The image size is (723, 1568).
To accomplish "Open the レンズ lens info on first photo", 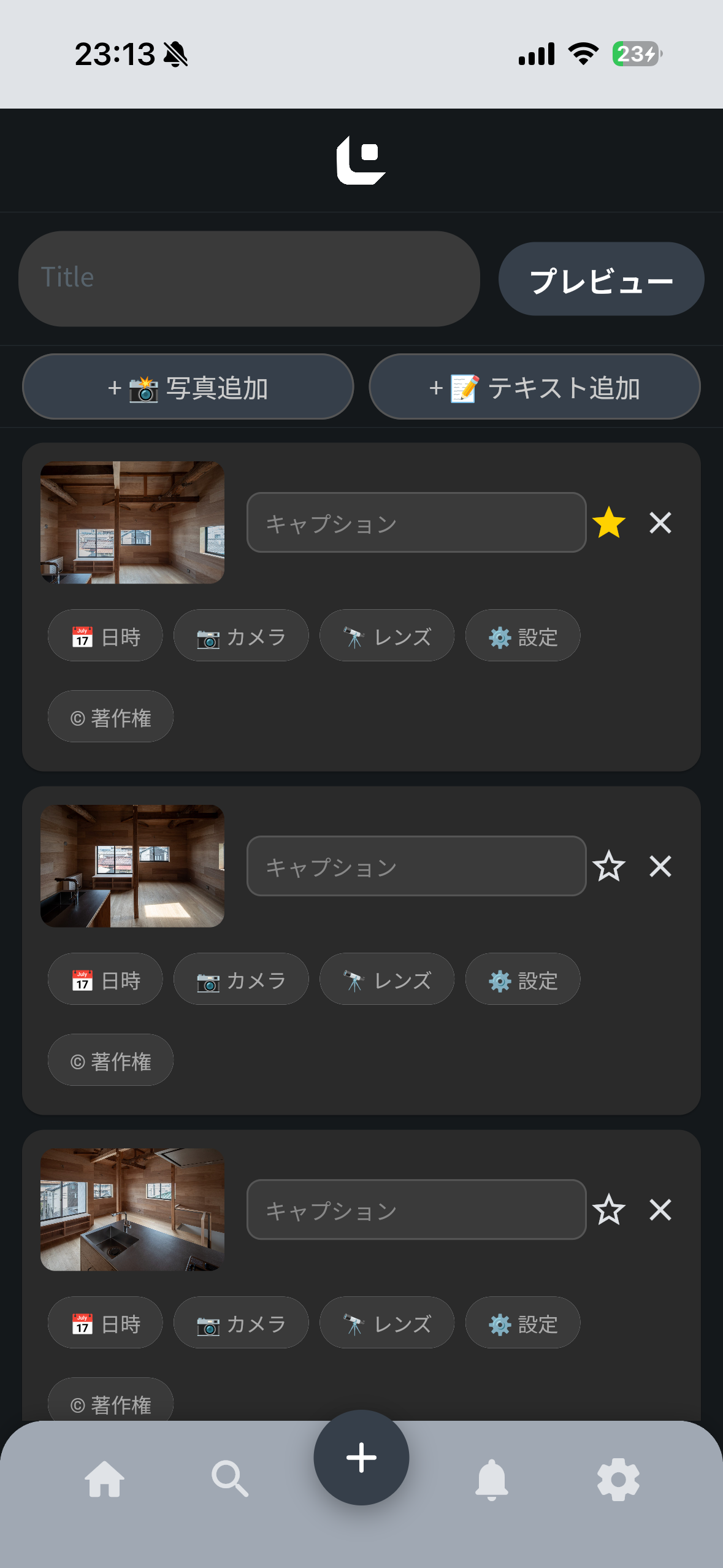I will (387, 636).
